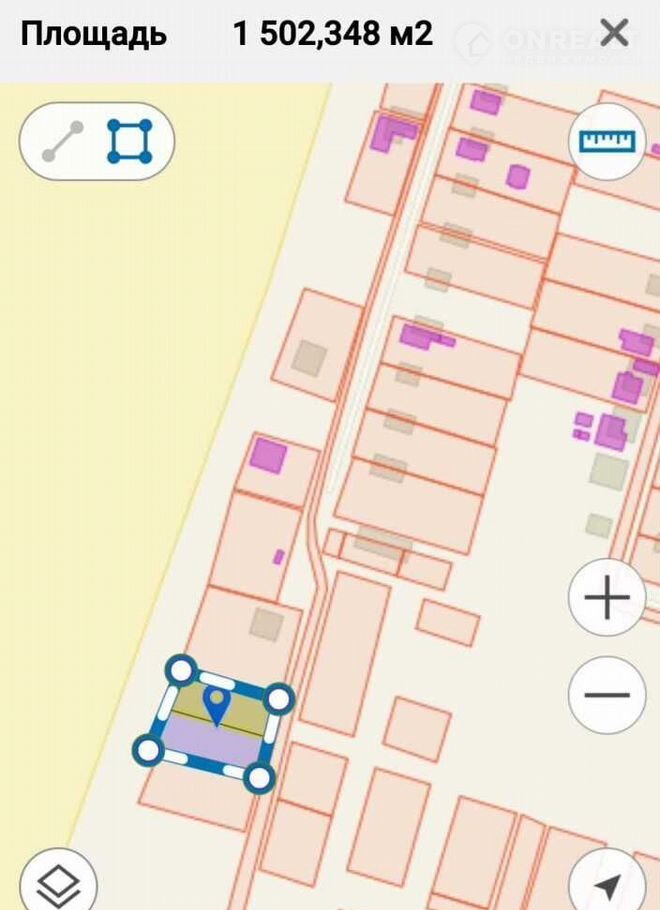Zoom in on the map
Viewport: 660px width, 910px height.
tap(607, 599)
